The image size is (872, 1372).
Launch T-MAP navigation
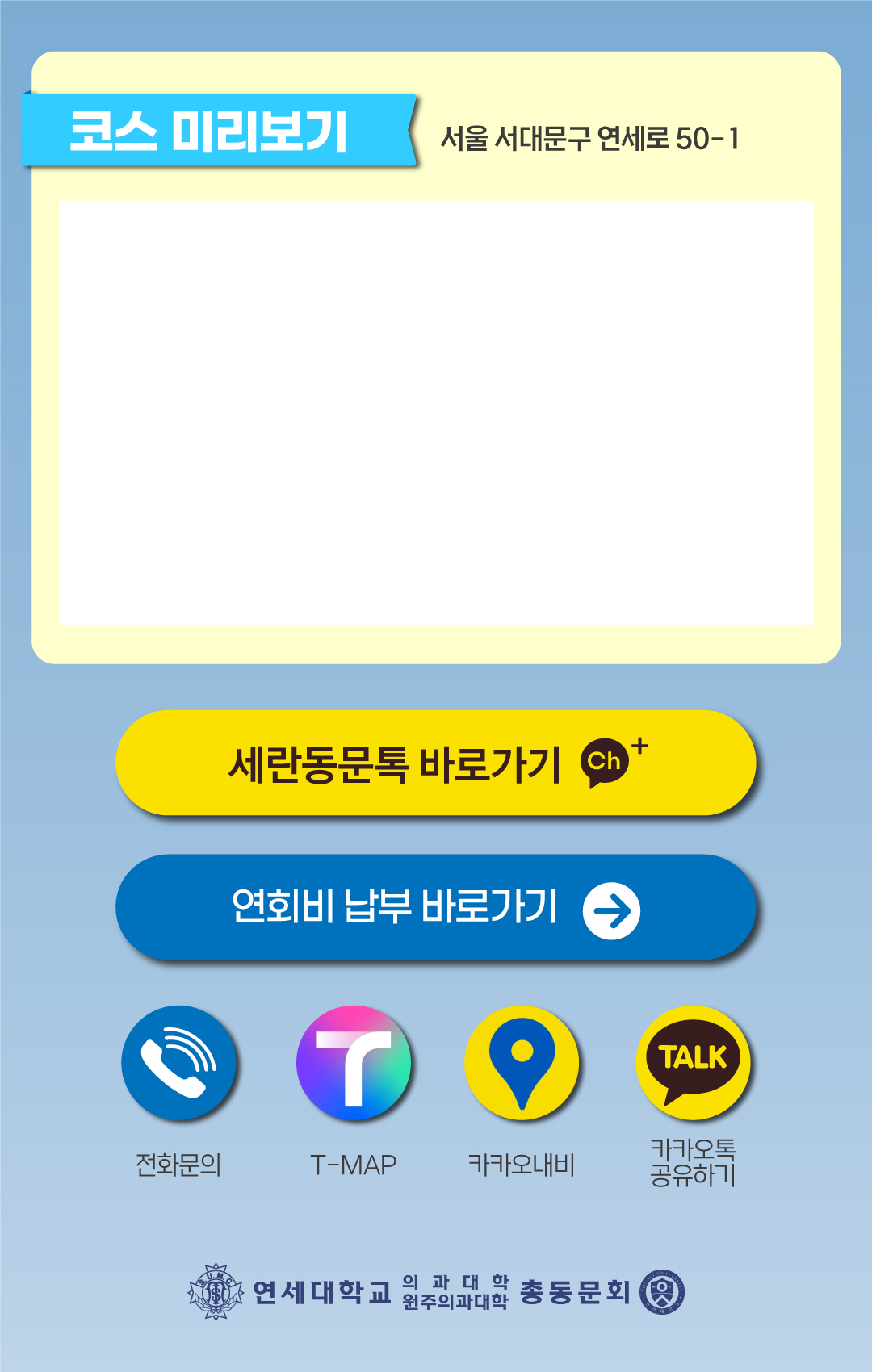click(x=354, y=1063)
